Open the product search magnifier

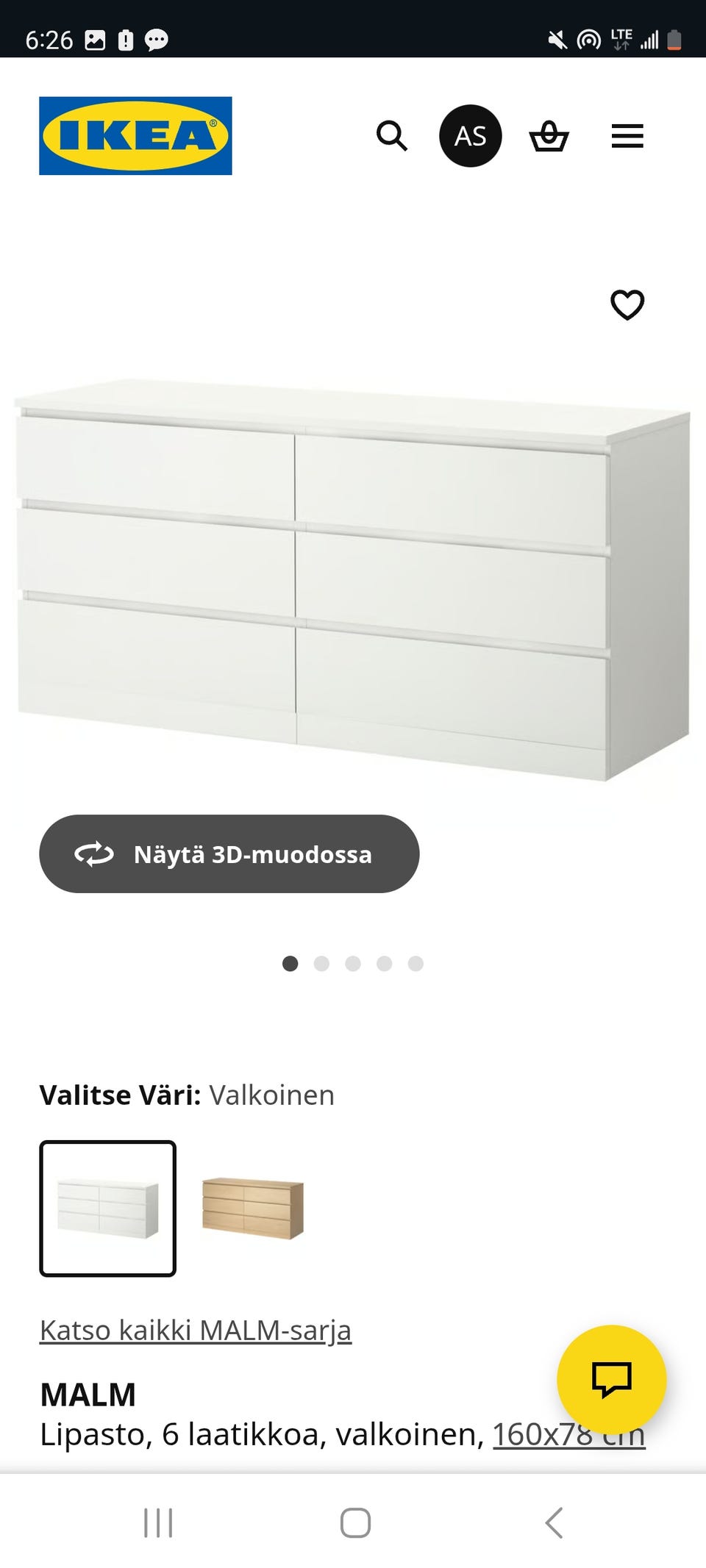(393, 135)
